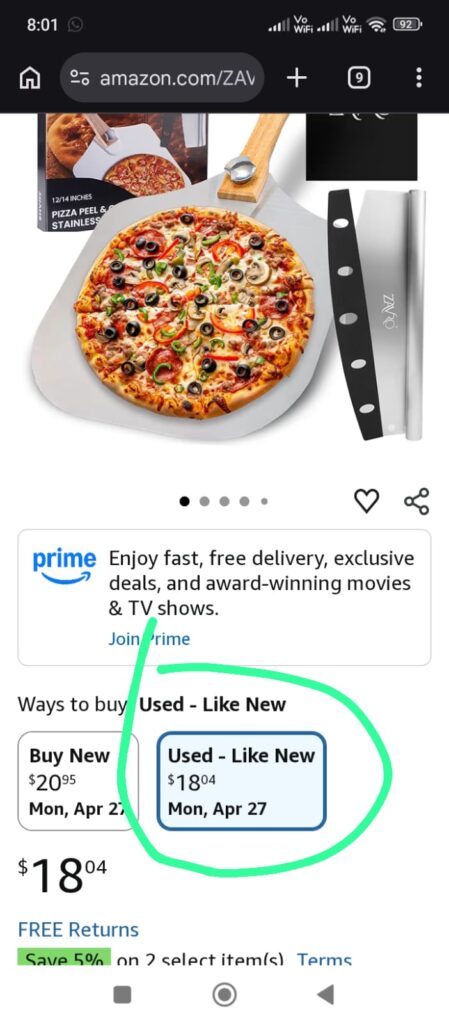Select the Buy New option
Image resolution: width=449 pixels, height=1024 pixels.
[x=78, y=781]
